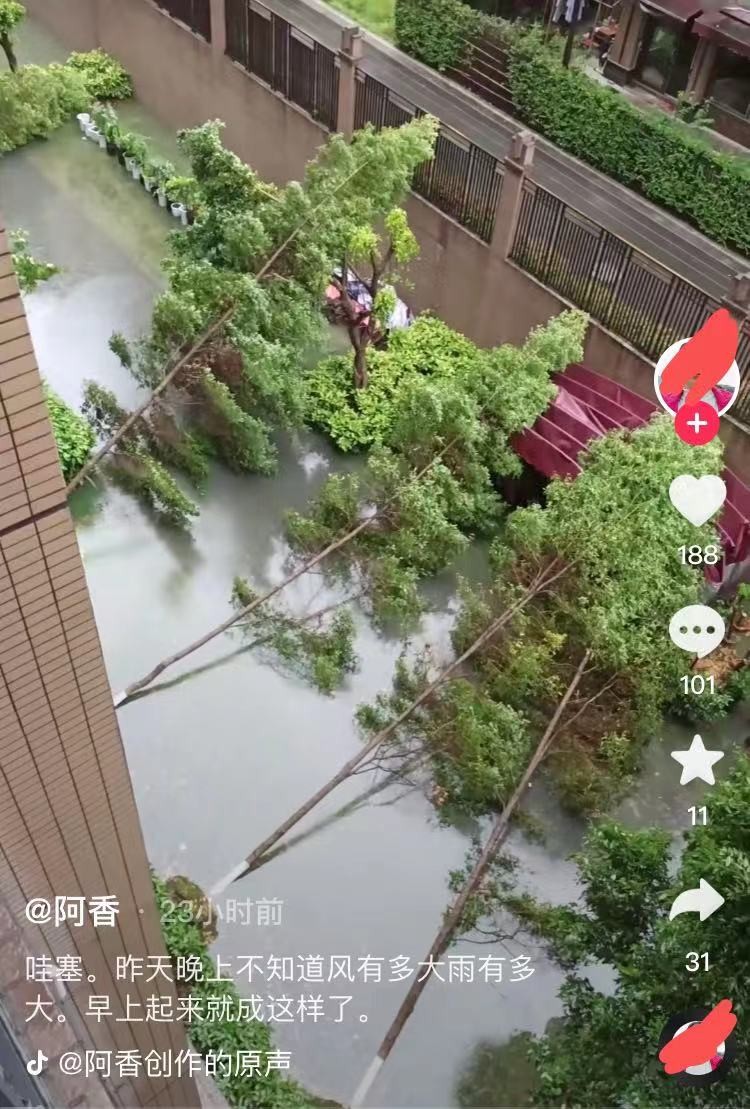
Task: Open the spinning music disc
Action: [x=697, y=1046]
